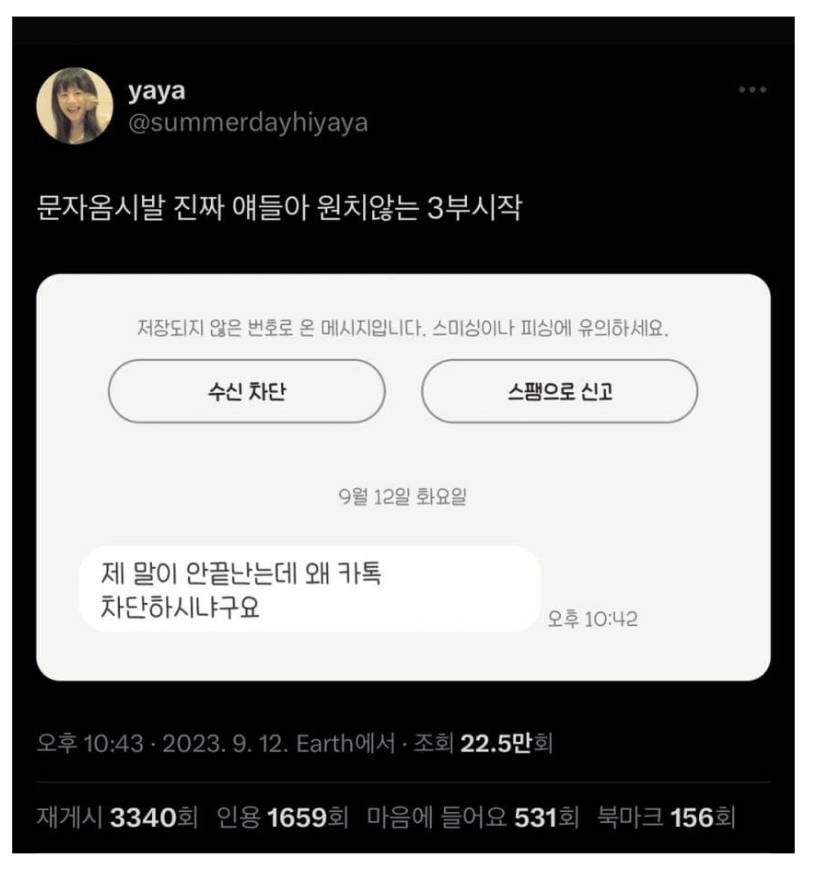
Task: Click yaya's profile picture
Action: click(74, 103)
